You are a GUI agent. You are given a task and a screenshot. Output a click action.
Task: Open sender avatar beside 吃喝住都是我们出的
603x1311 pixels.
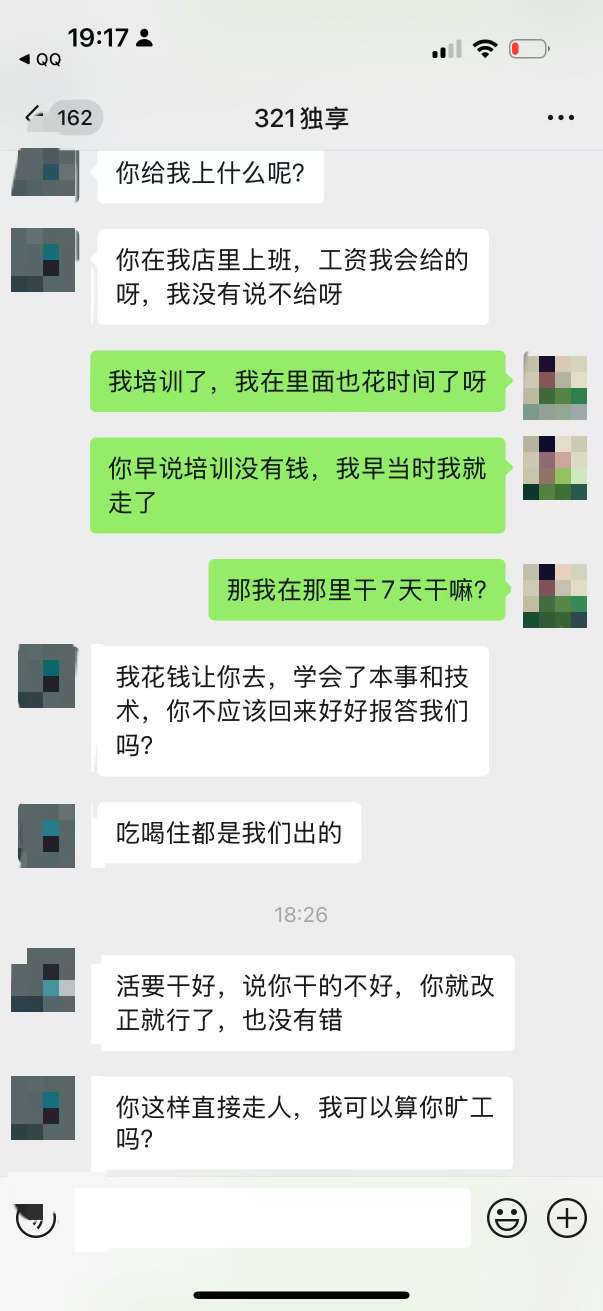click(x=47, y=834)
